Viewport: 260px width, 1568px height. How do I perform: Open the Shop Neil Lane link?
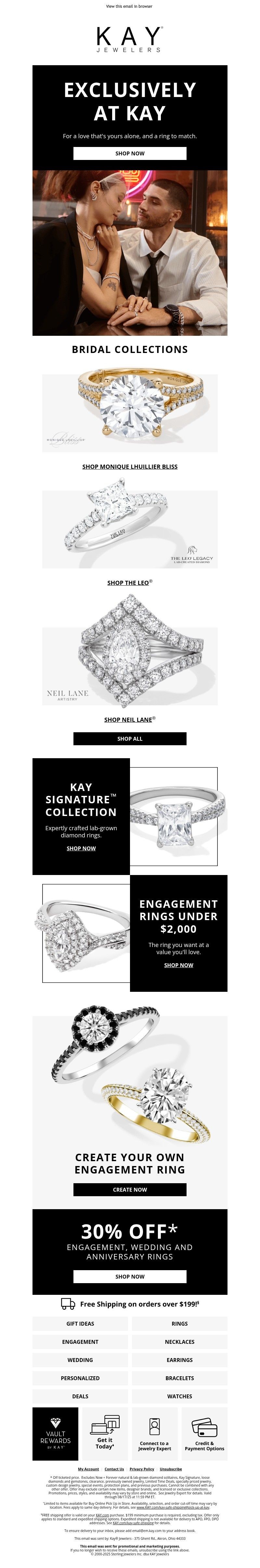click(x=129, y=720)
